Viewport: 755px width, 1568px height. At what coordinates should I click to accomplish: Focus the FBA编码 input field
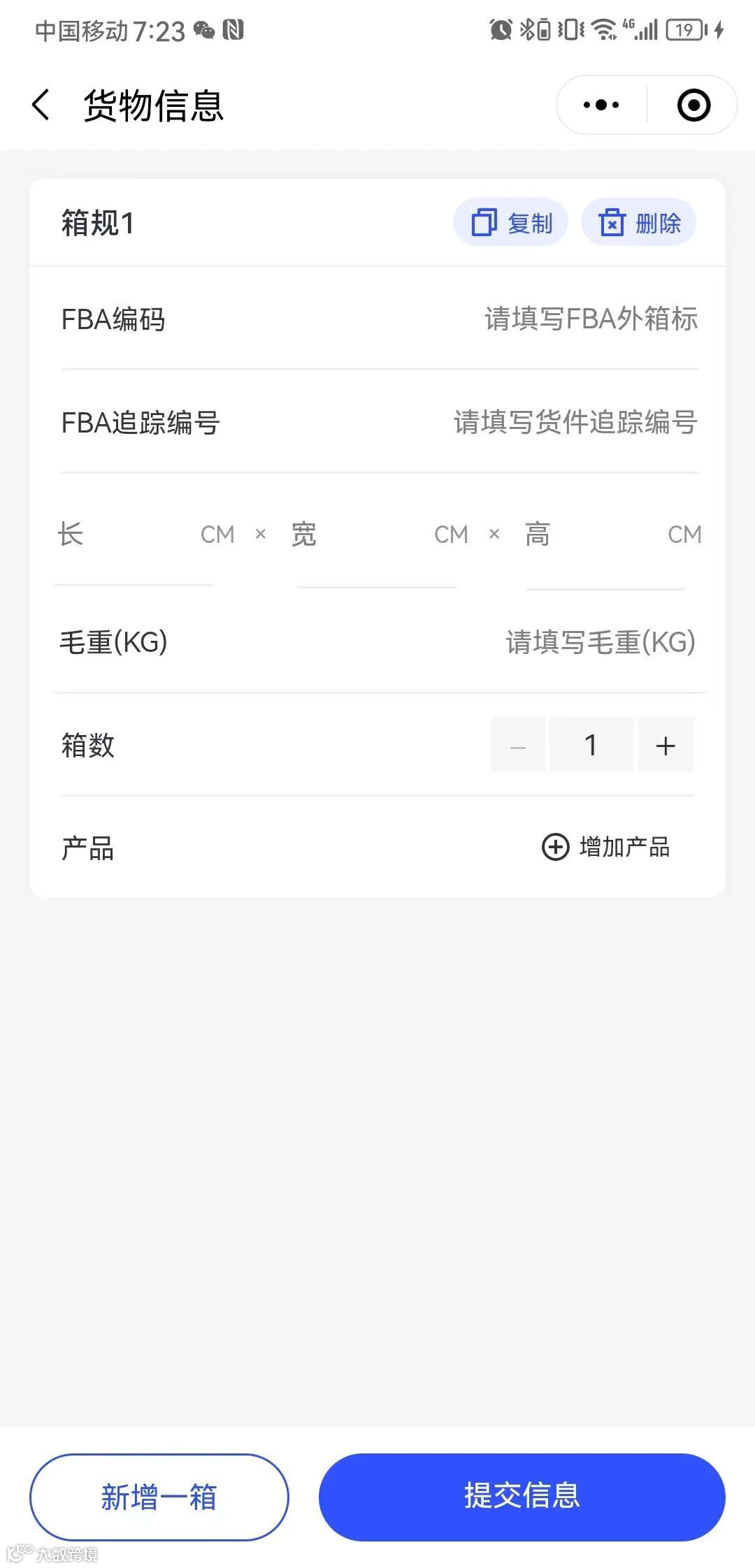590,319
